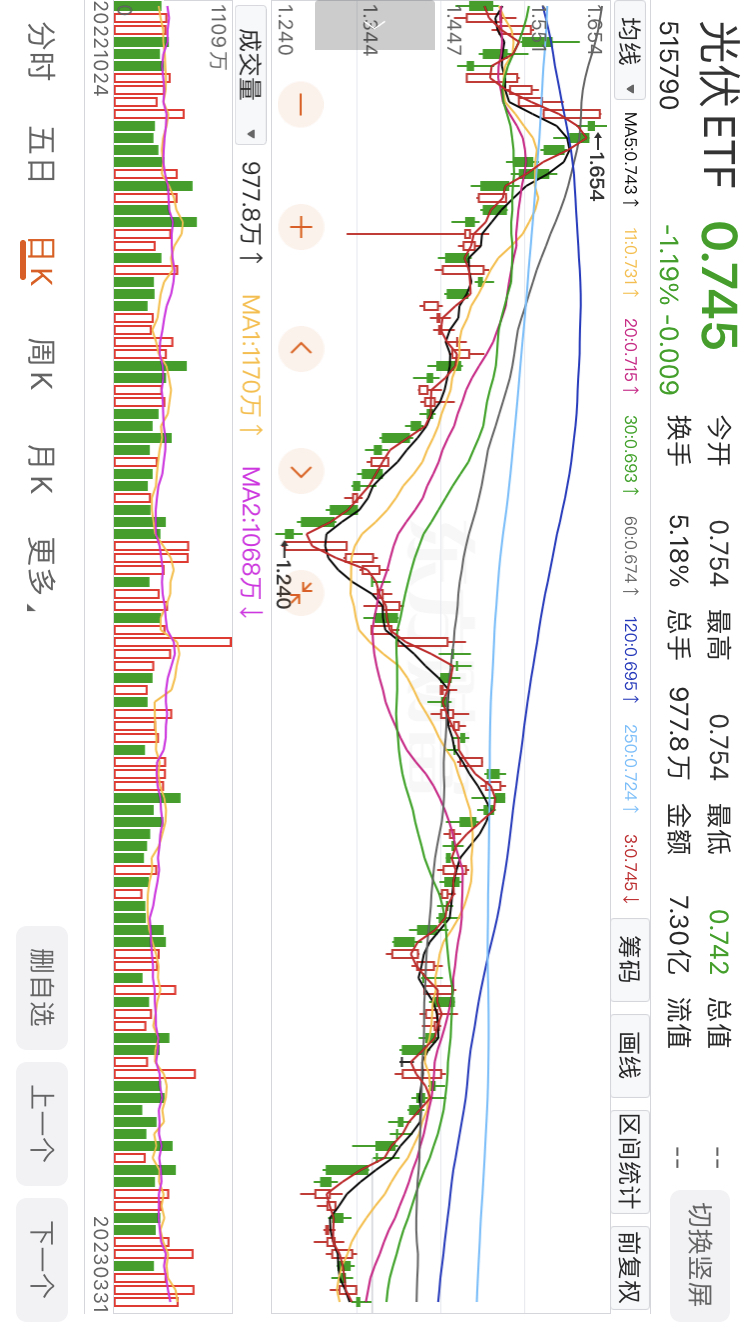Open the 筹码 chip distribution view
Viewport: 750px width, 1334px height.
pos(630,959)
